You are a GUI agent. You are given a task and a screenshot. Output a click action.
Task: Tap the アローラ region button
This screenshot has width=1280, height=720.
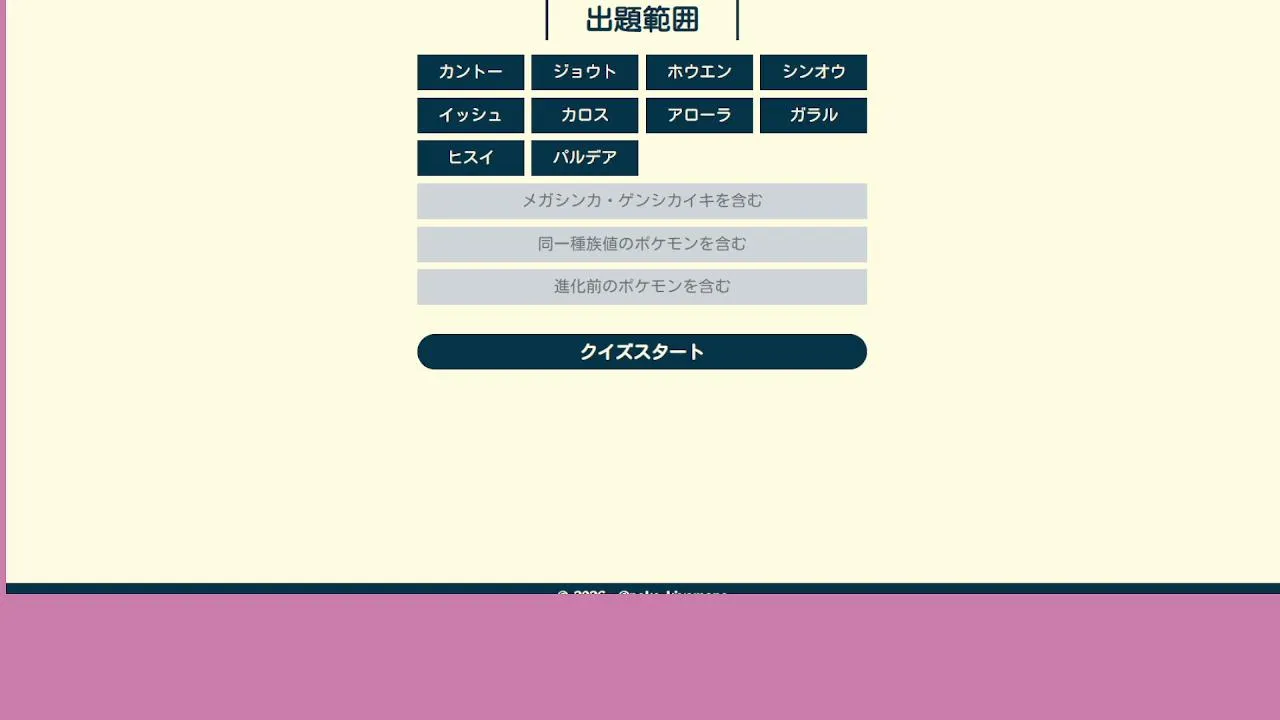pyautogui.click(x=699, y=115)
